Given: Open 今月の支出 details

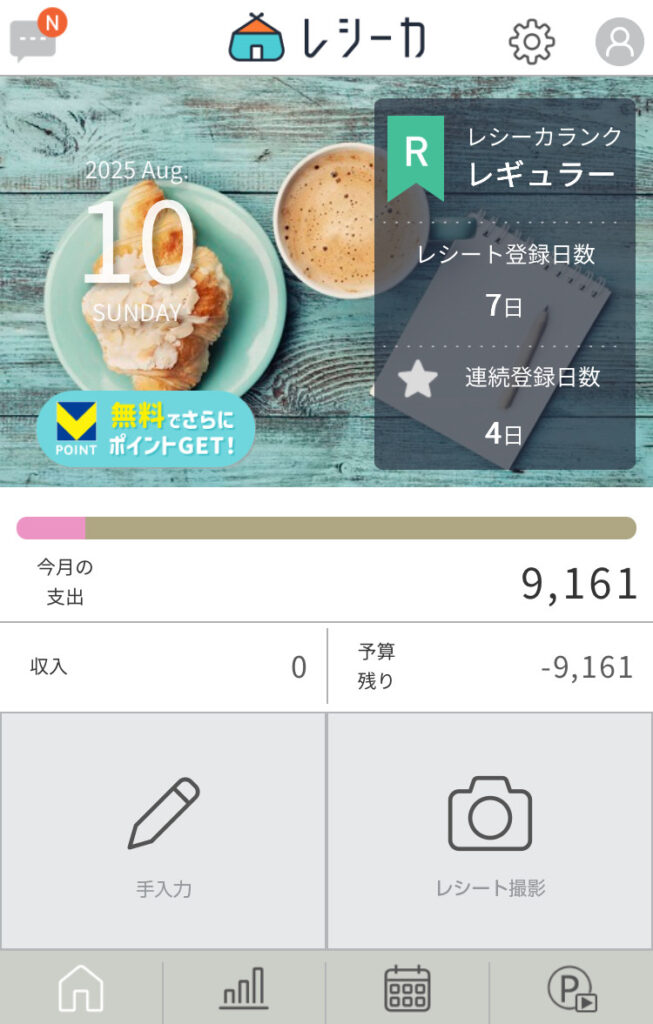Looking at the screenshot, I should 326,583.
